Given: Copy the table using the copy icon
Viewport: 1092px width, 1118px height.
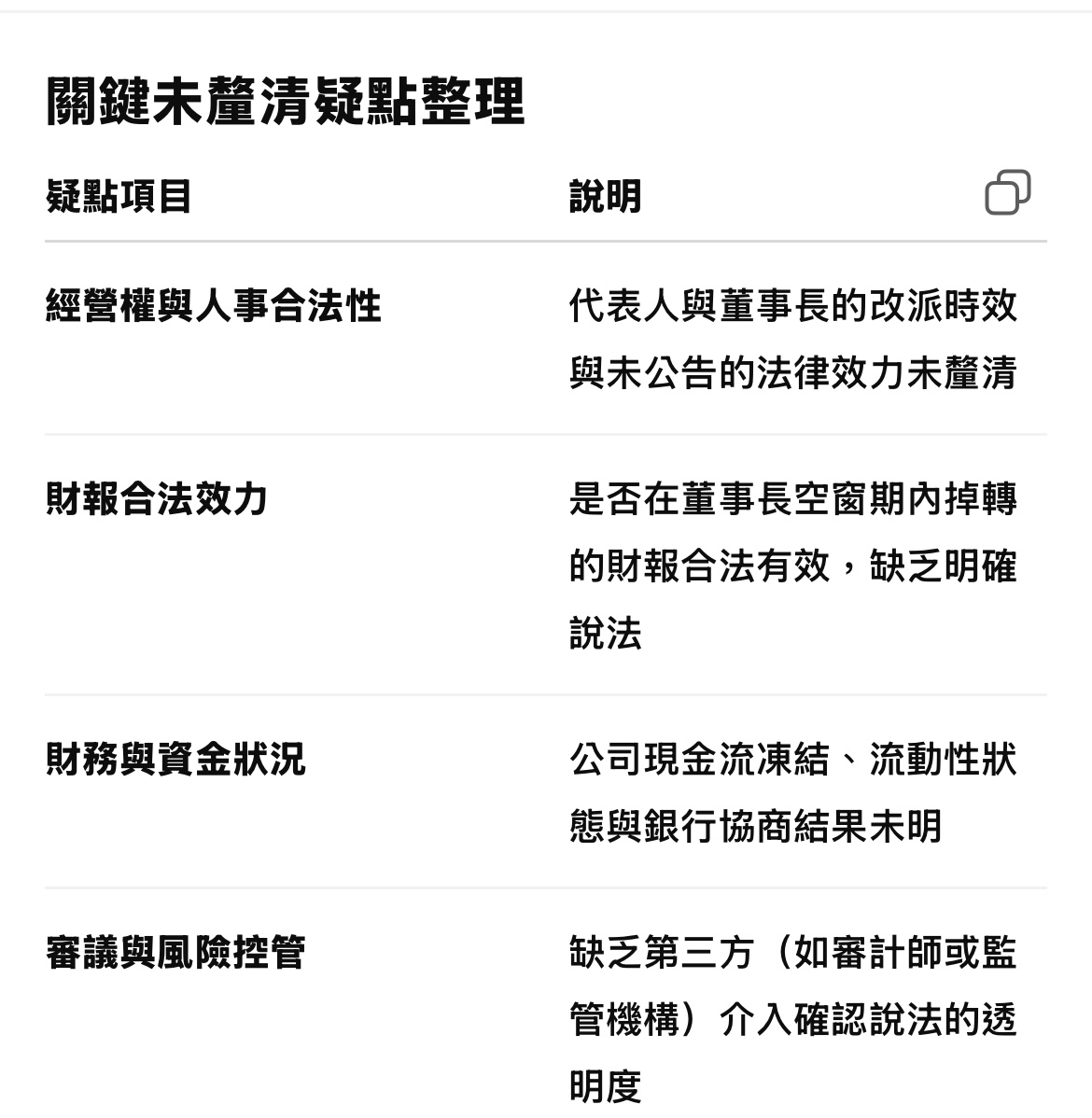Looking at the screenshot, I should click(x=1008, y=193).
